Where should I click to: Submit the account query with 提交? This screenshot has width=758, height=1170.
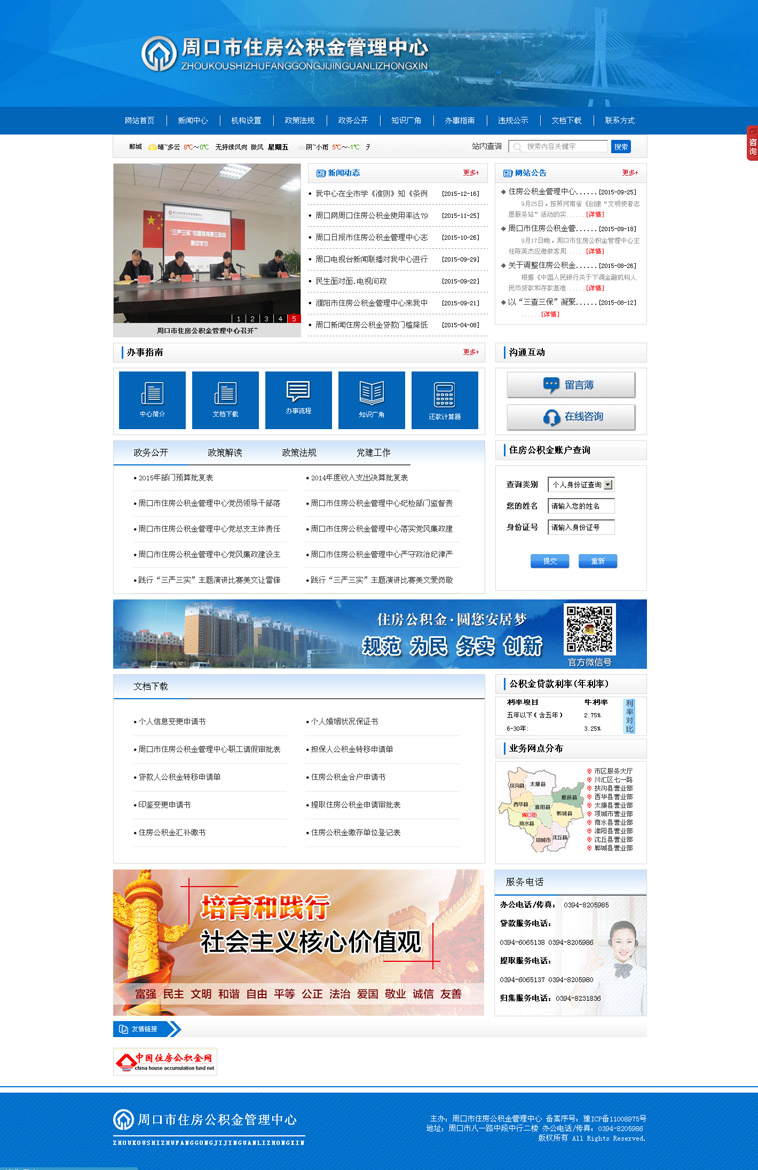click(x=550, y=561)
